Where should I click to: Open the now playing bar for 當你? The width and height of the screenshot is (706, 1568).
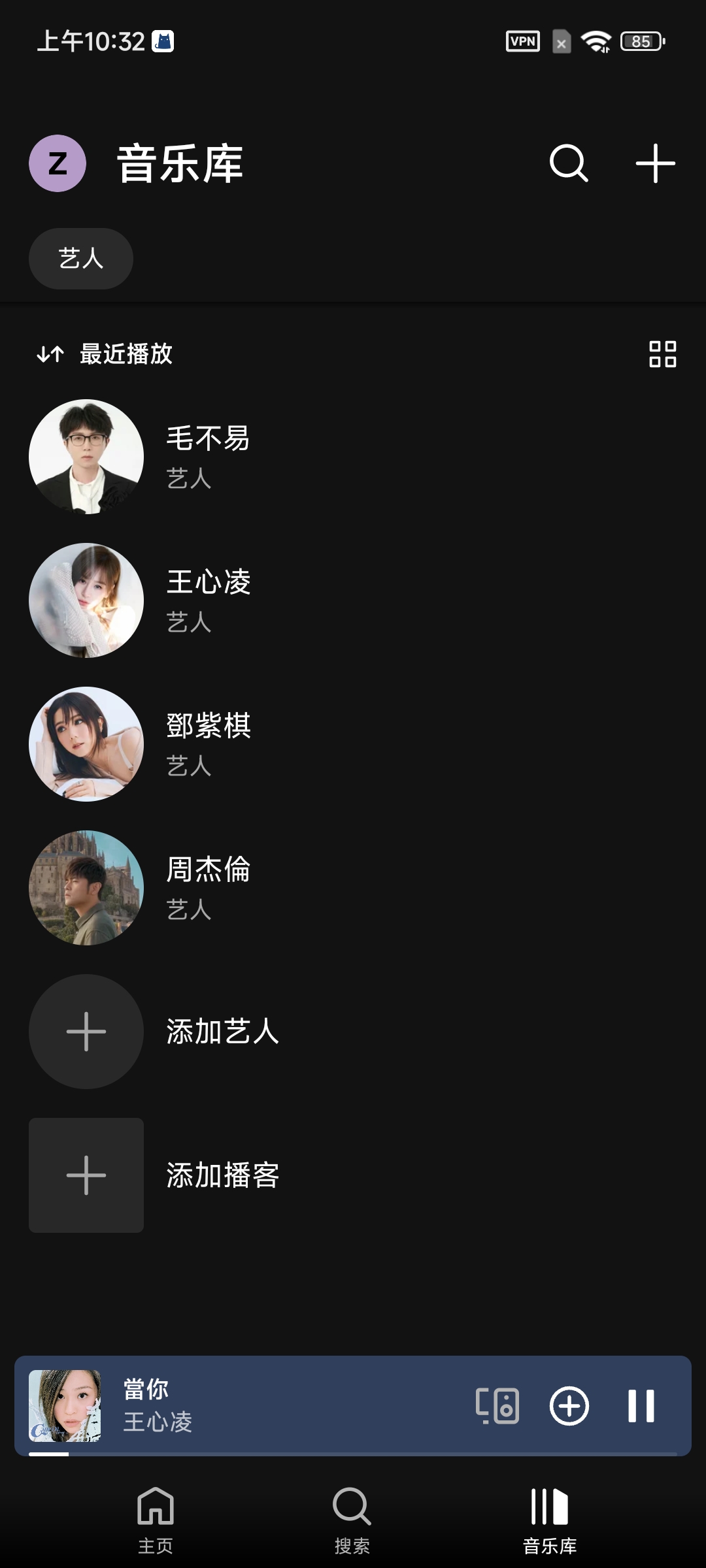(x=261, y=1405)
